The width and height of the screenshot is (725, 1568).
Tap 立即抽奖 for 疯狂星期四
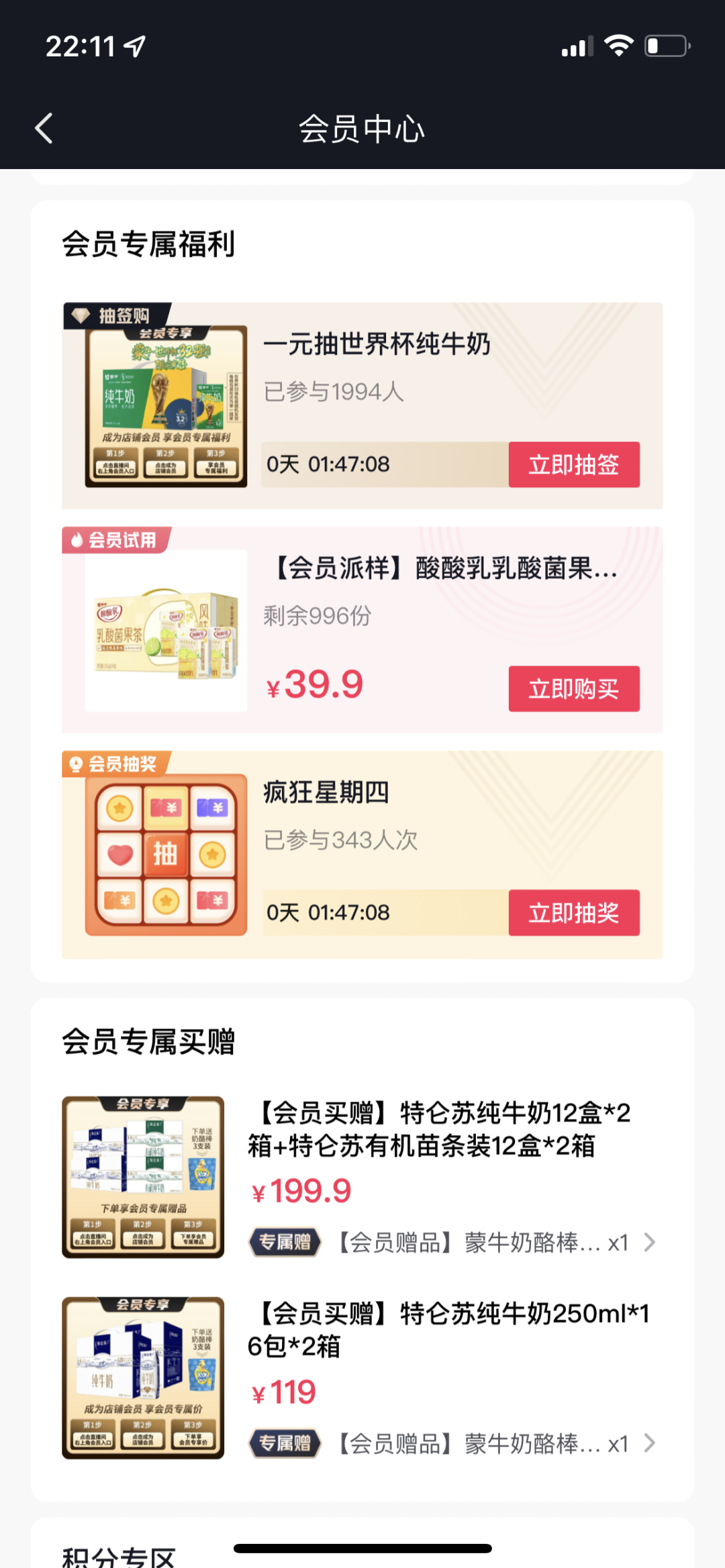click(x=573, y=912)
